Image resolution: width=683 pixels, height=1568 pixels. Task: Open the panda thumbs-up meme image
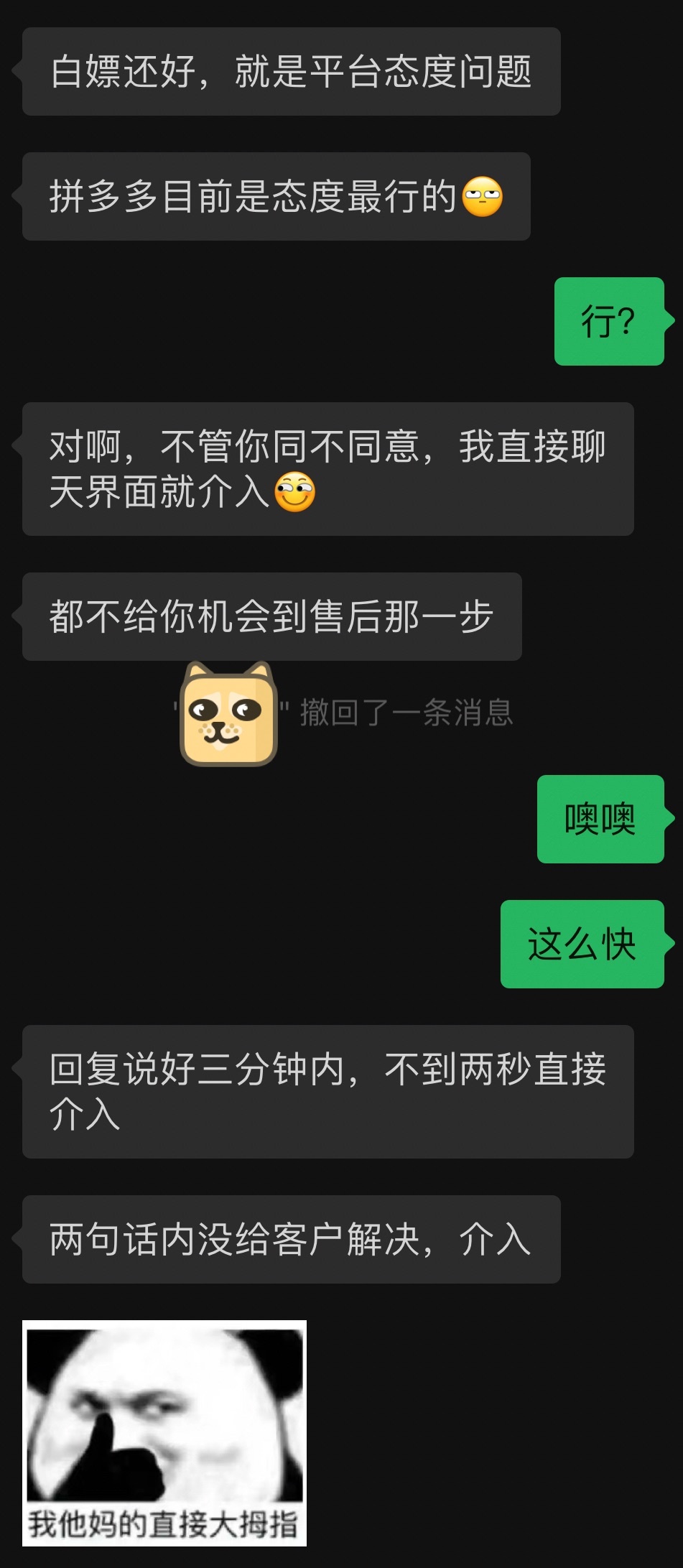coord(164,1432)
